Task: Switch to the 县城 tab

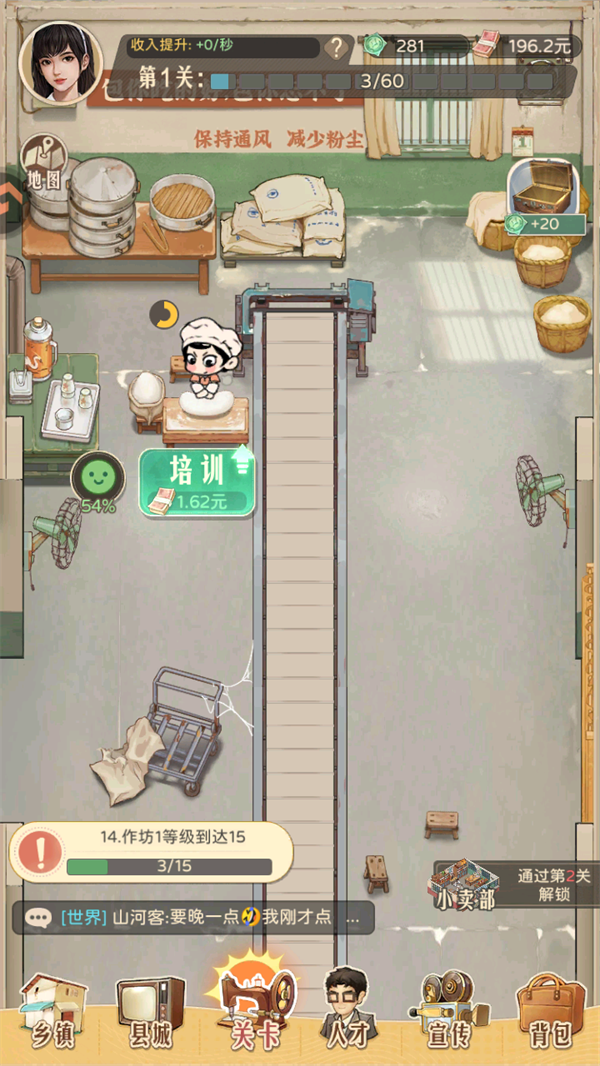Action: coord(150,1010)
